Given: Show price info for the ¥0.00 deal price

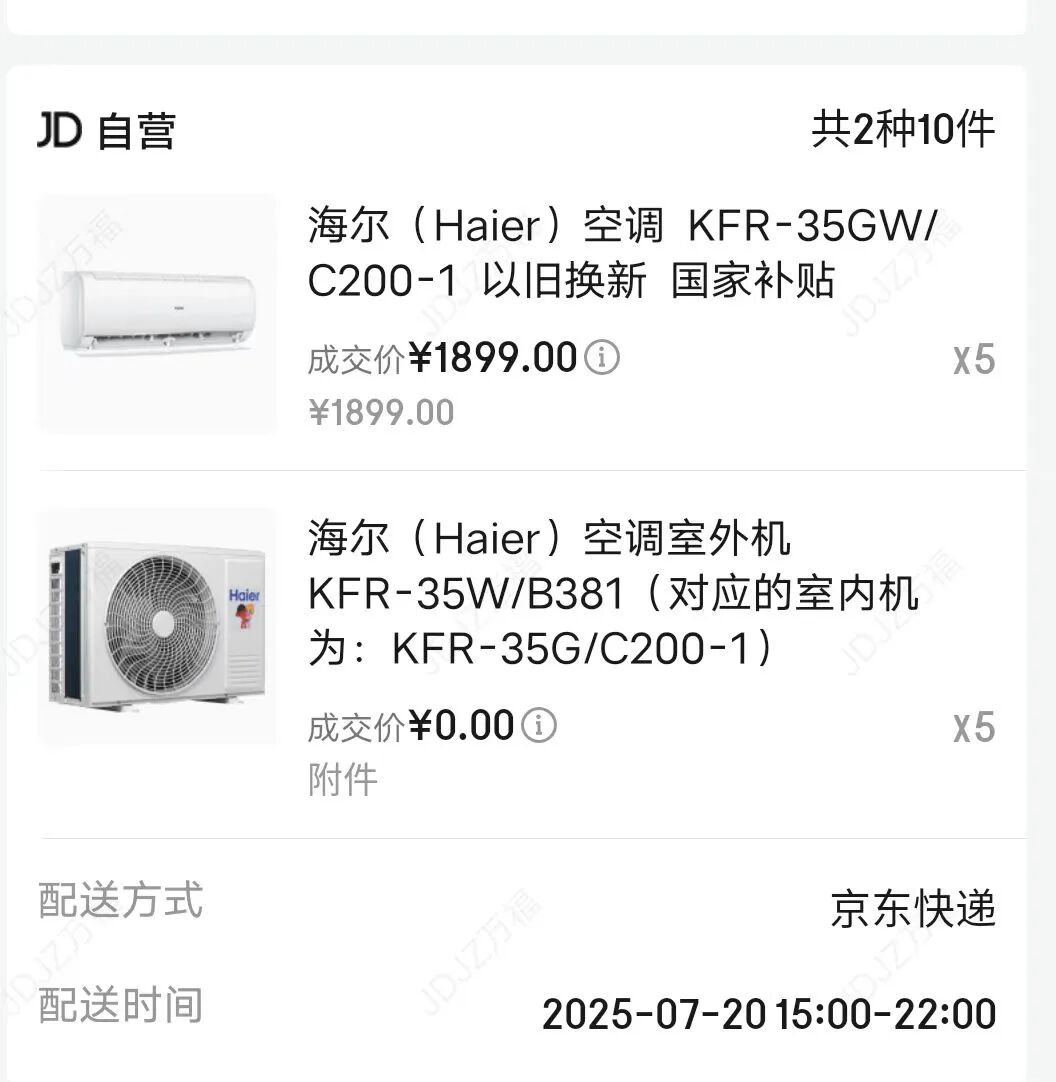Looking at the screenshot, I should pyautogui.click(x=539, y=725).
